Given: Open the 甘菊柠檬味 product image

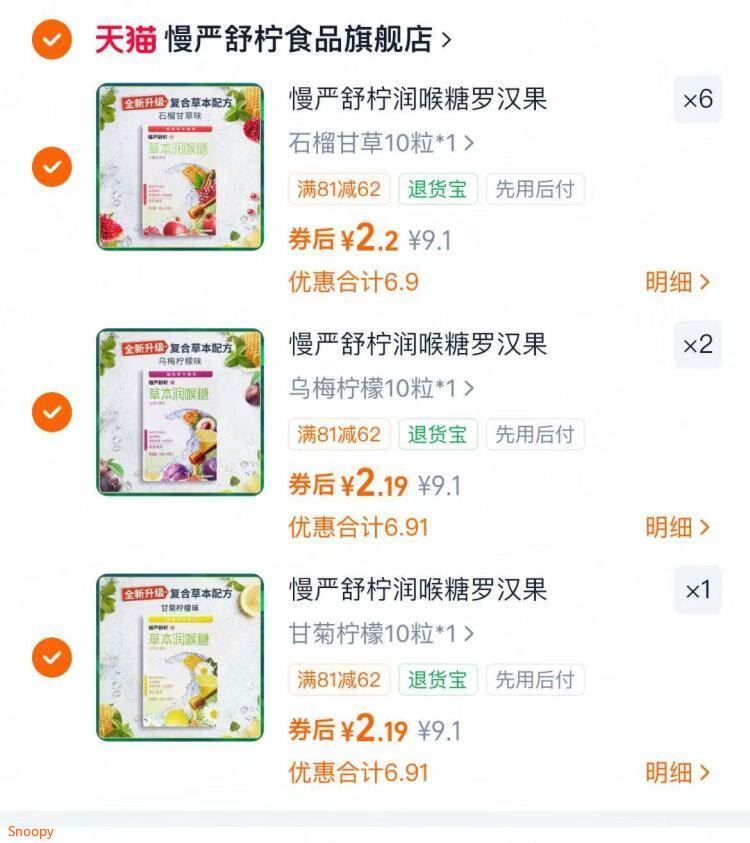Looking at the screenshot, I should 180,657.
